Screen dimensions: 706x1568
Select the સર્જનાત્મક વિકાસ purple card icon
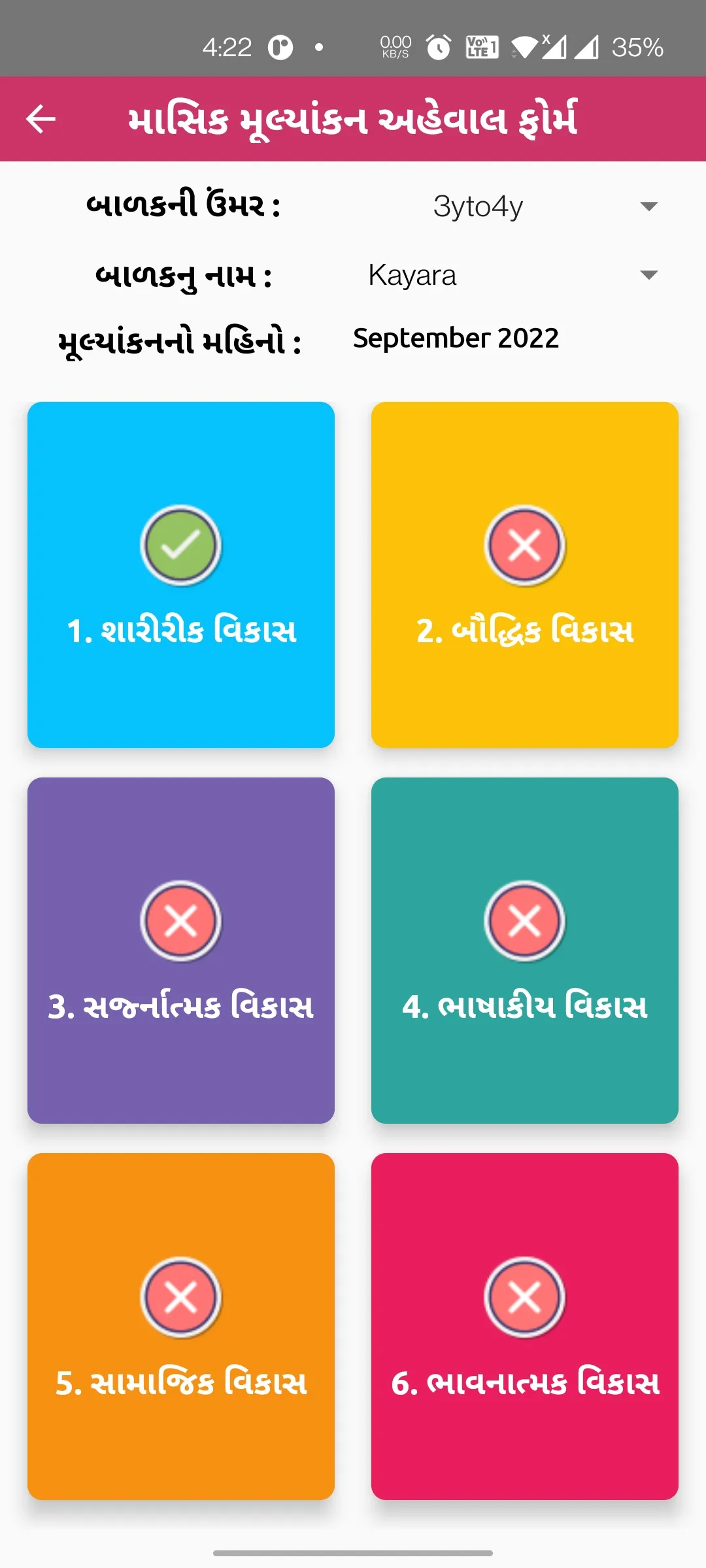(x=182, y=921)
